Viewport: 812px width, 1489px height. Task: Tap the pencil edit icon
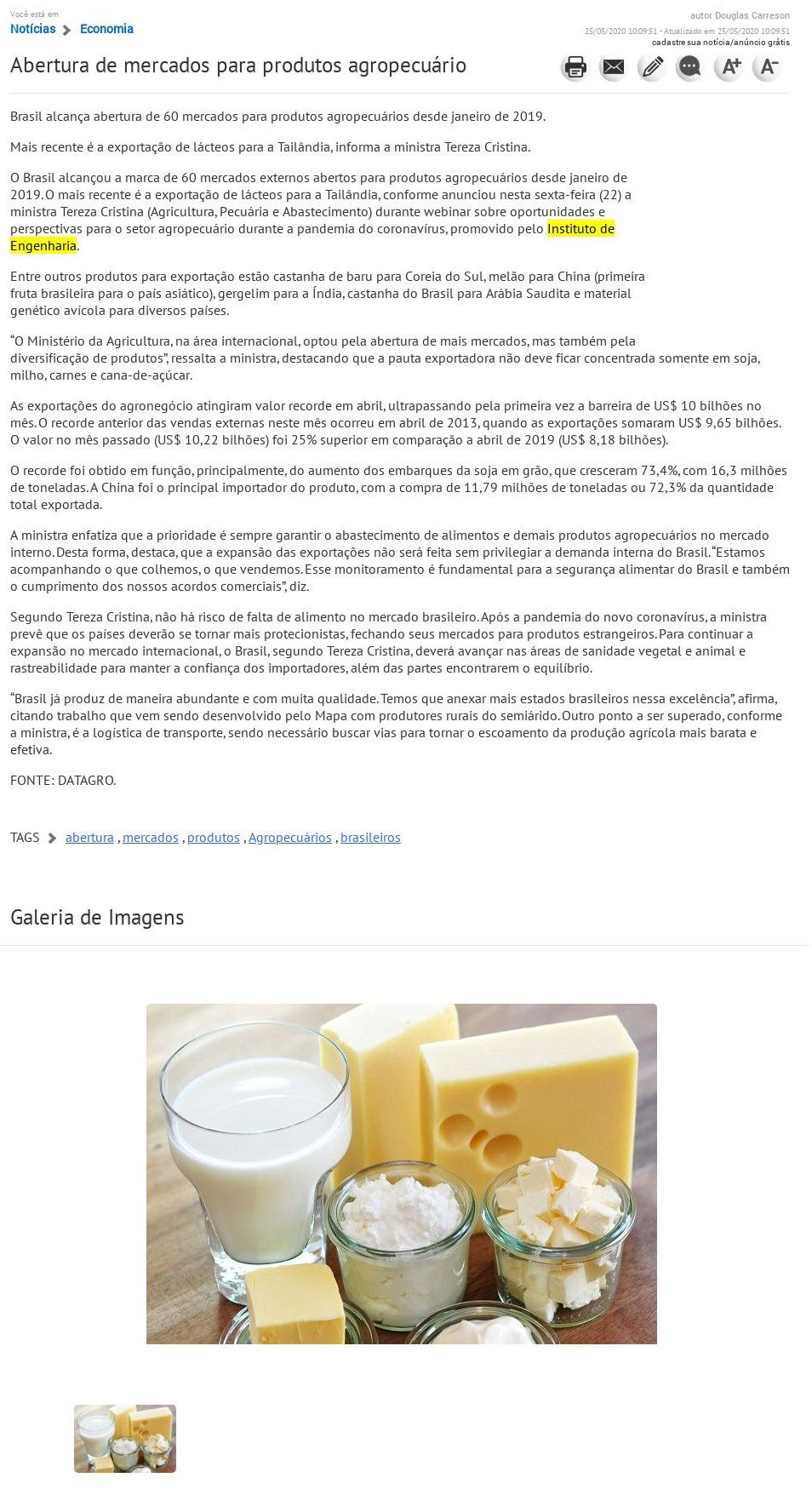pos(651,66)
